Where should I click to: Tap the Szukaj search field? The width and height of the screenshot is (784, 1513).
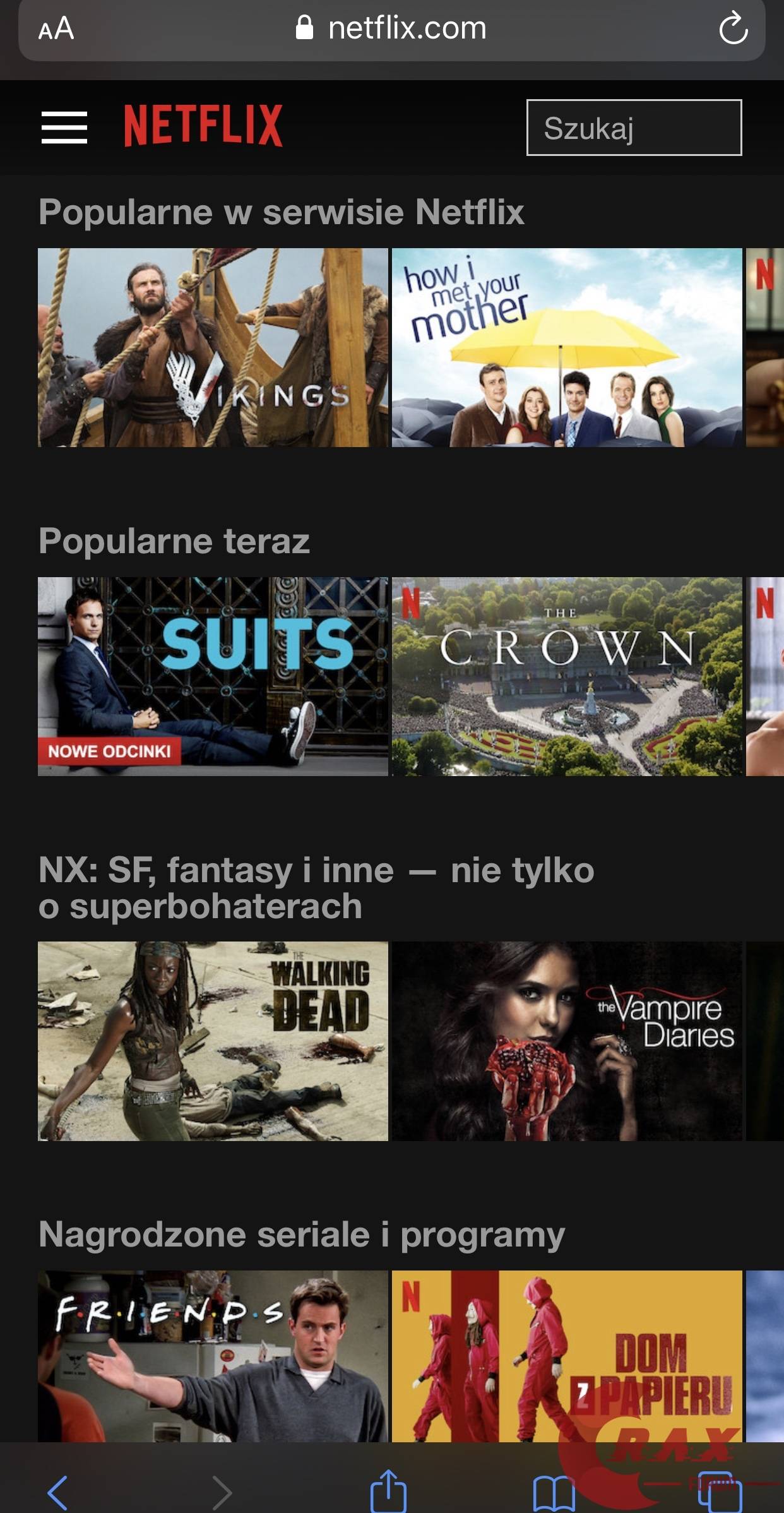coord(634,128)
